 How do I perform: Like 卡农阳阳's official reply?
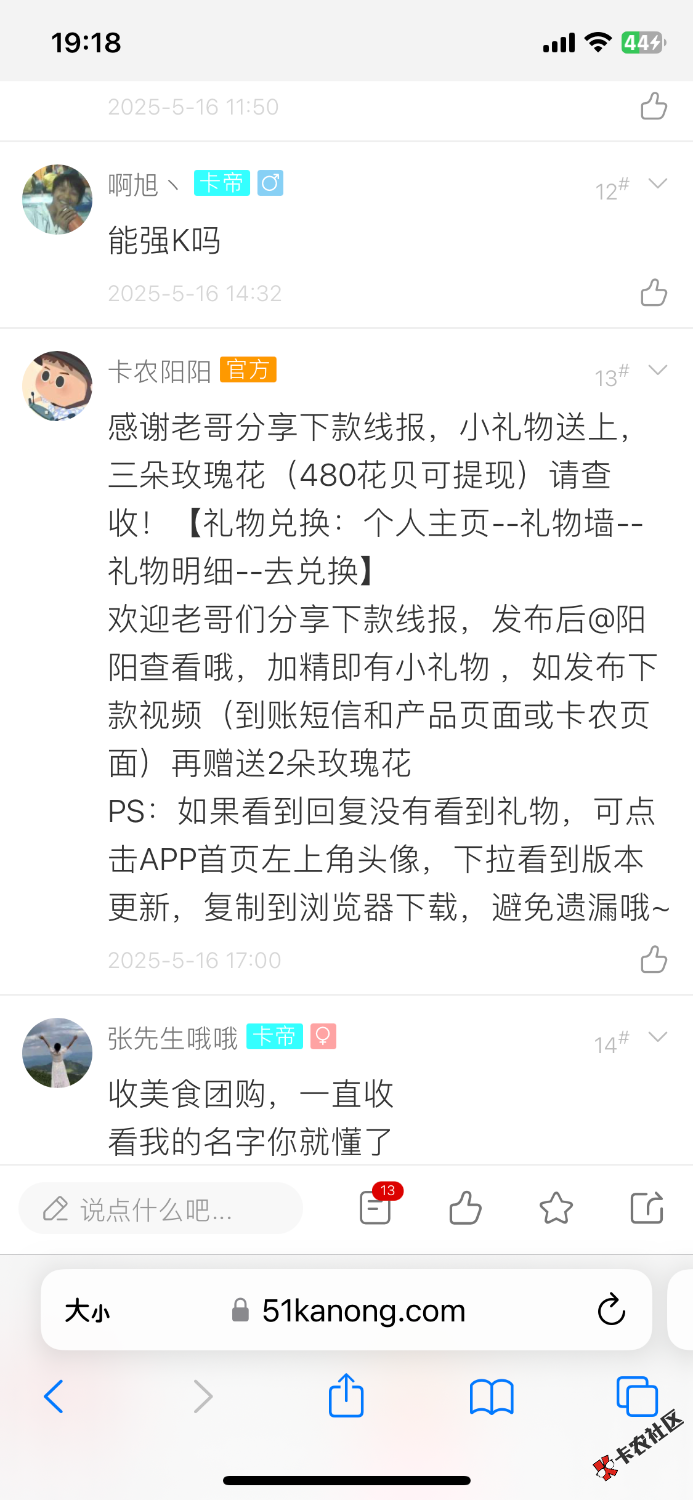tap(654, 960)
